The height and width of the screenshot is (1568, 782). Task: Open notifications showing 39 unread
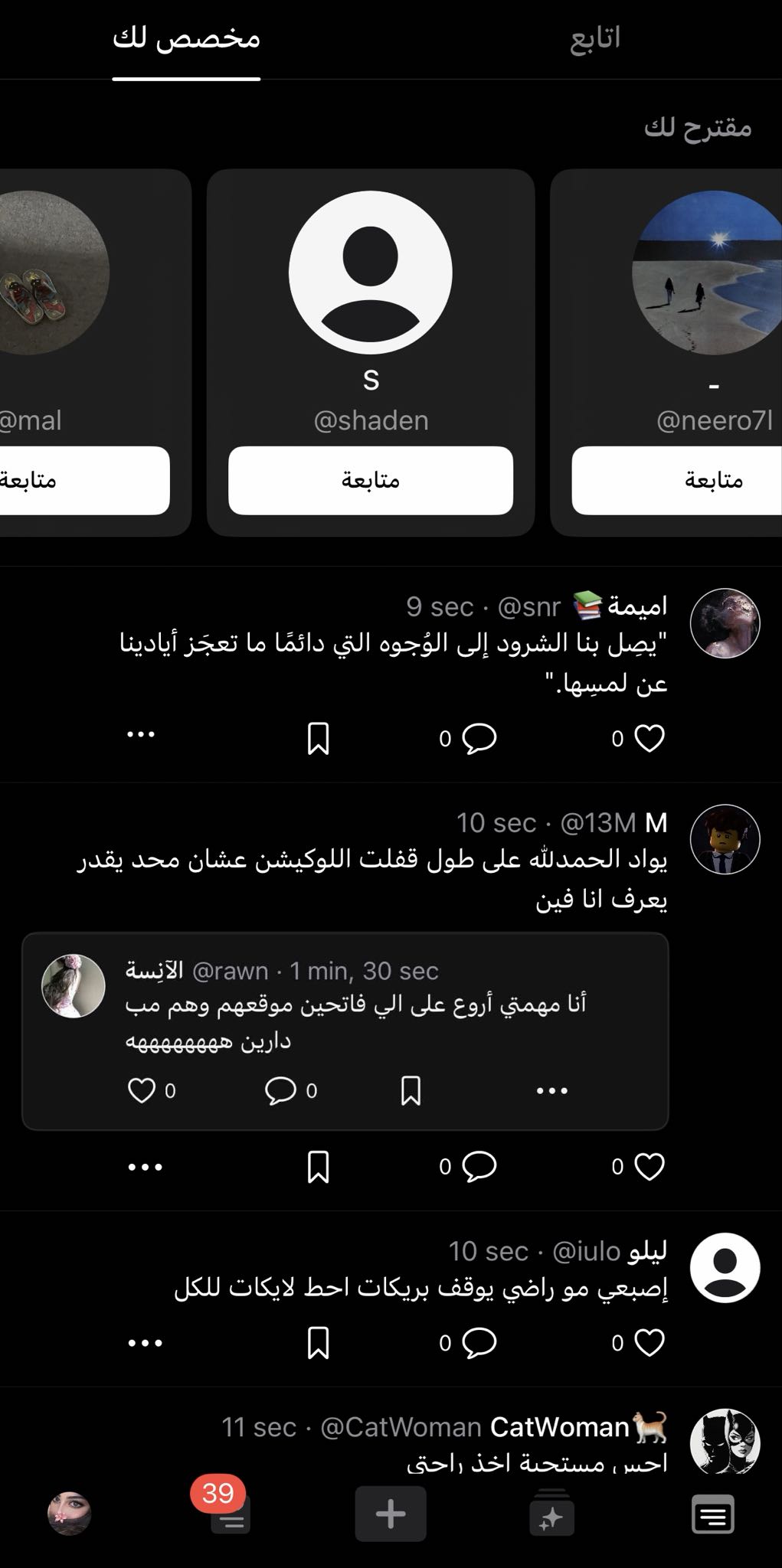click(x=231, y=1514)
